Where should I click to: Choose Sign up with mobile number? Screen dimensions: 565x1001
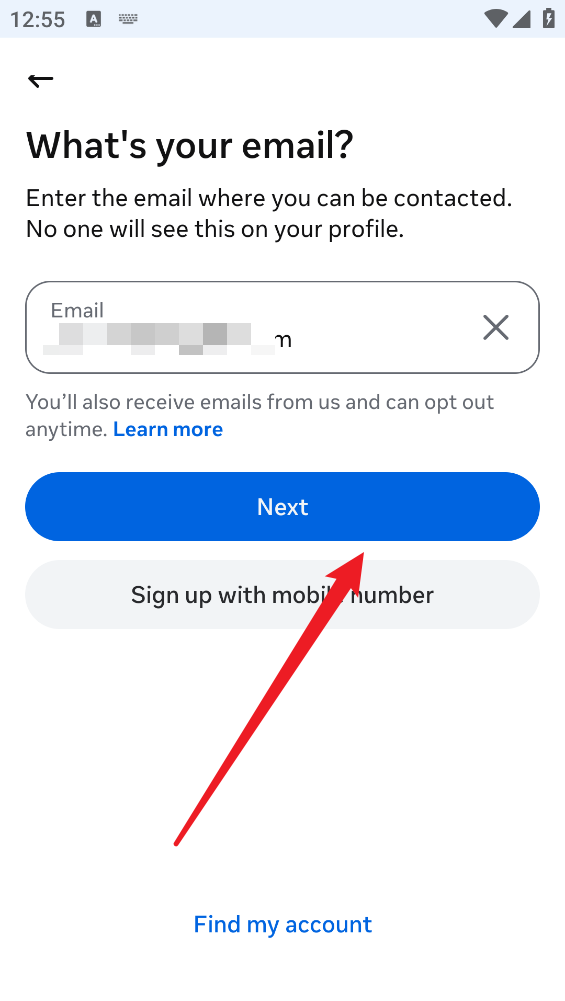[x=282, y=595]
